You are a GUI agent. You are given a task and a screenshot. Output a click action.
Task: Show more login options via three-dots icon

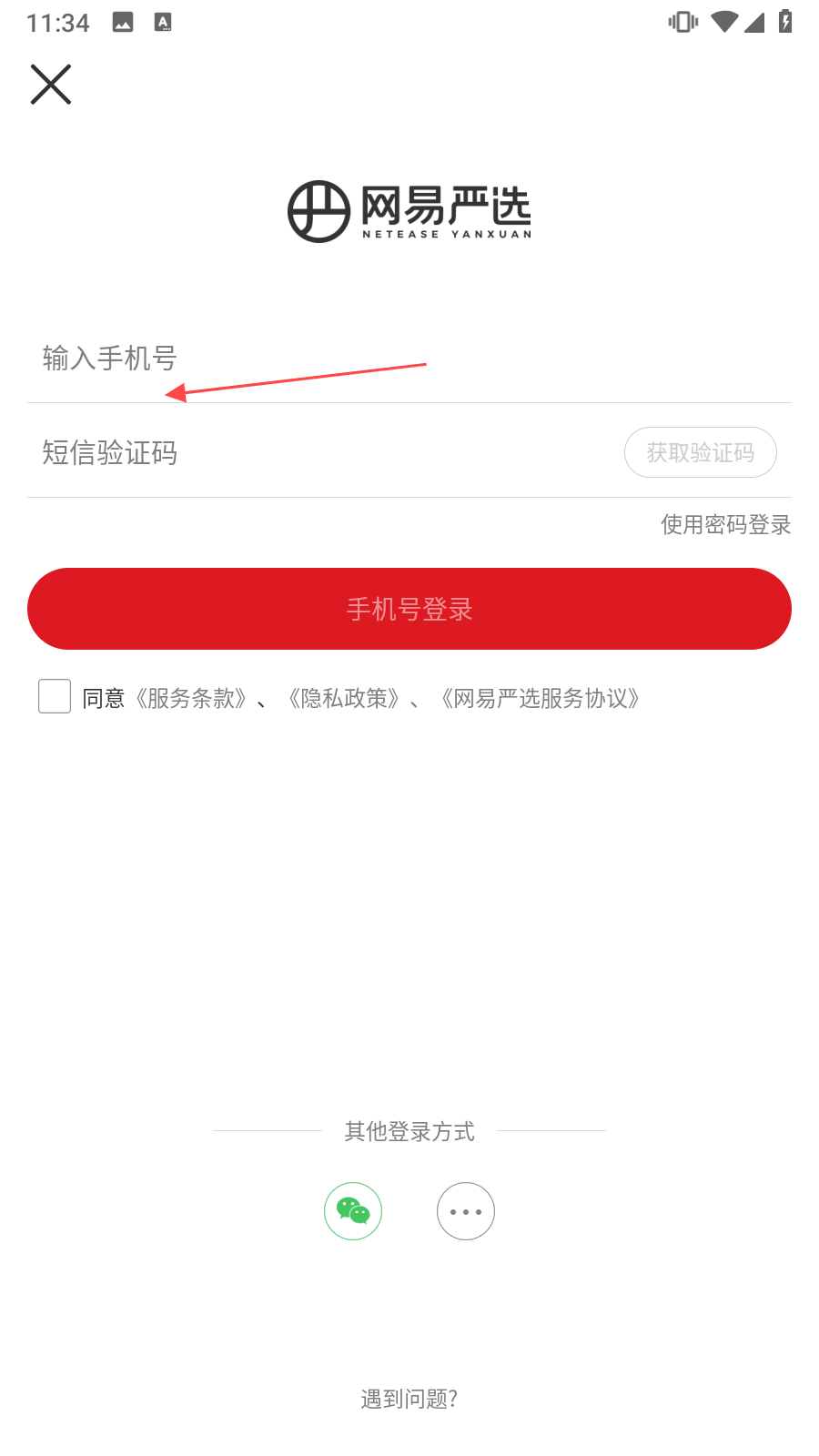[466, 1211]
